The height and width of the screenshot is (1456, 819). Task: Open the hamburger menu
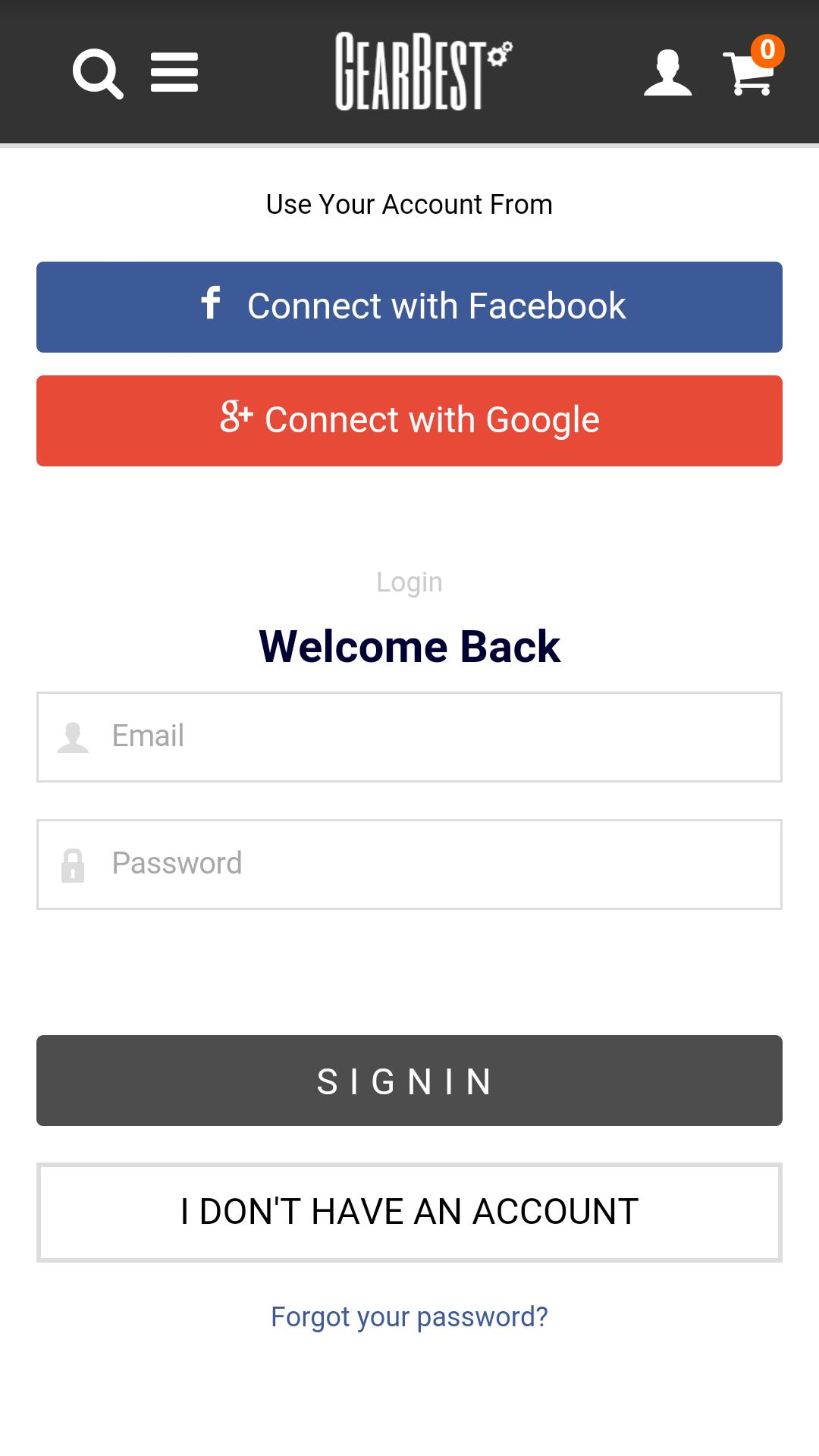pos(174,73)
